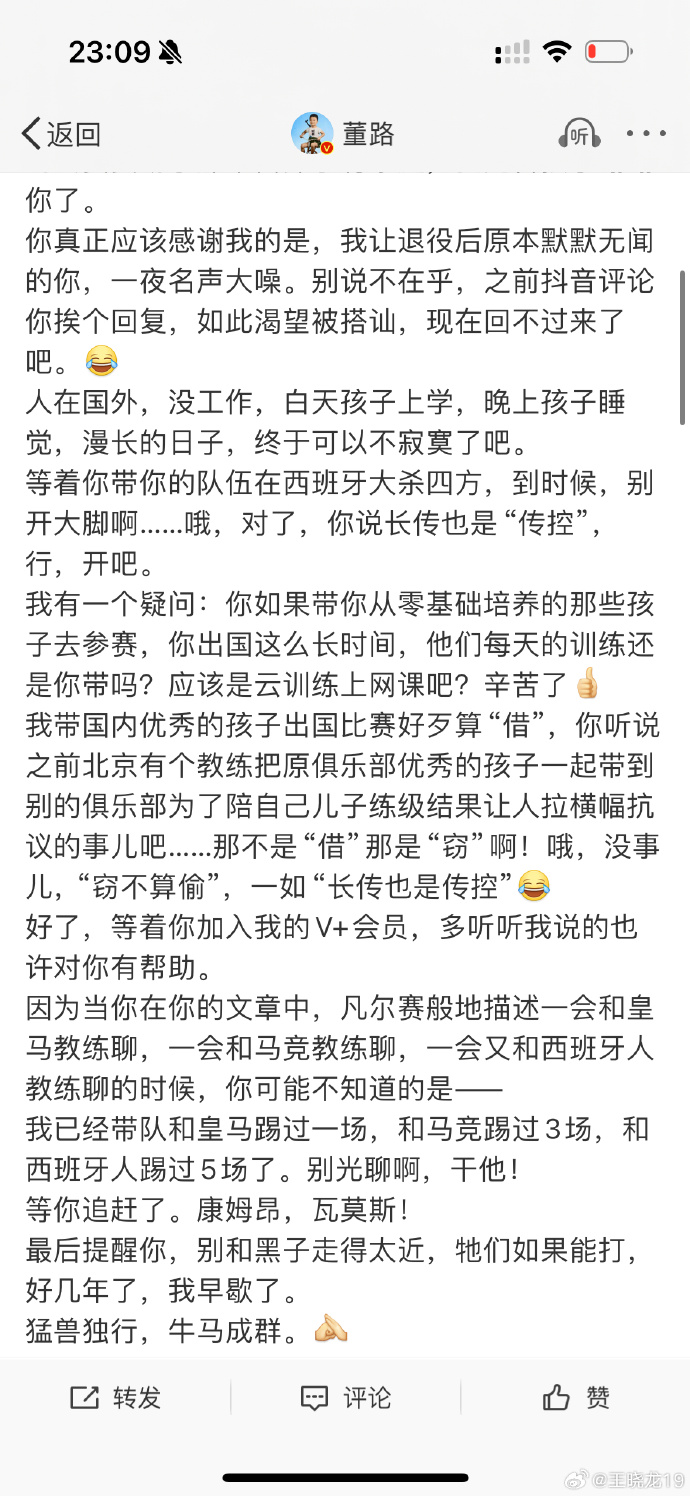Open 董路's profile from header
Screen dimensions: 690x1496
[x=343, y=133]
